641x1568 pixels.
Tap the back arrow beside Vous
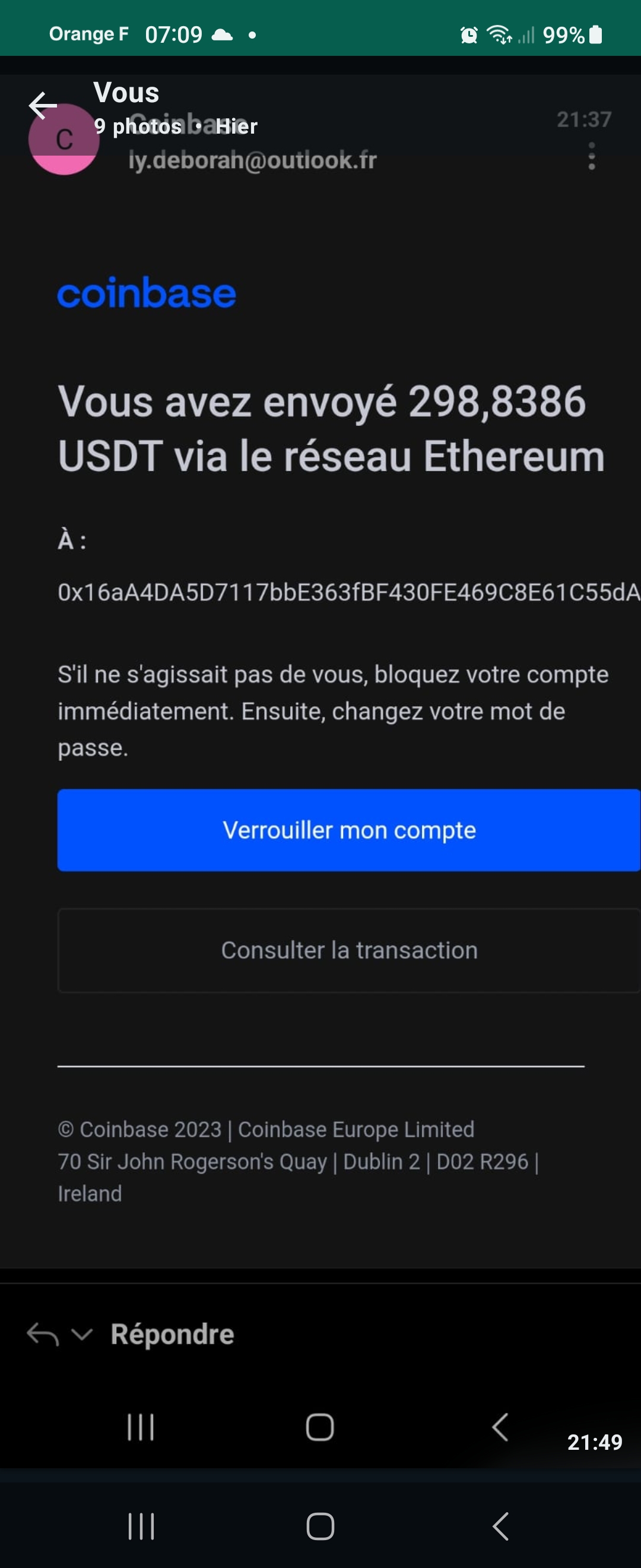tap(43, 106)
